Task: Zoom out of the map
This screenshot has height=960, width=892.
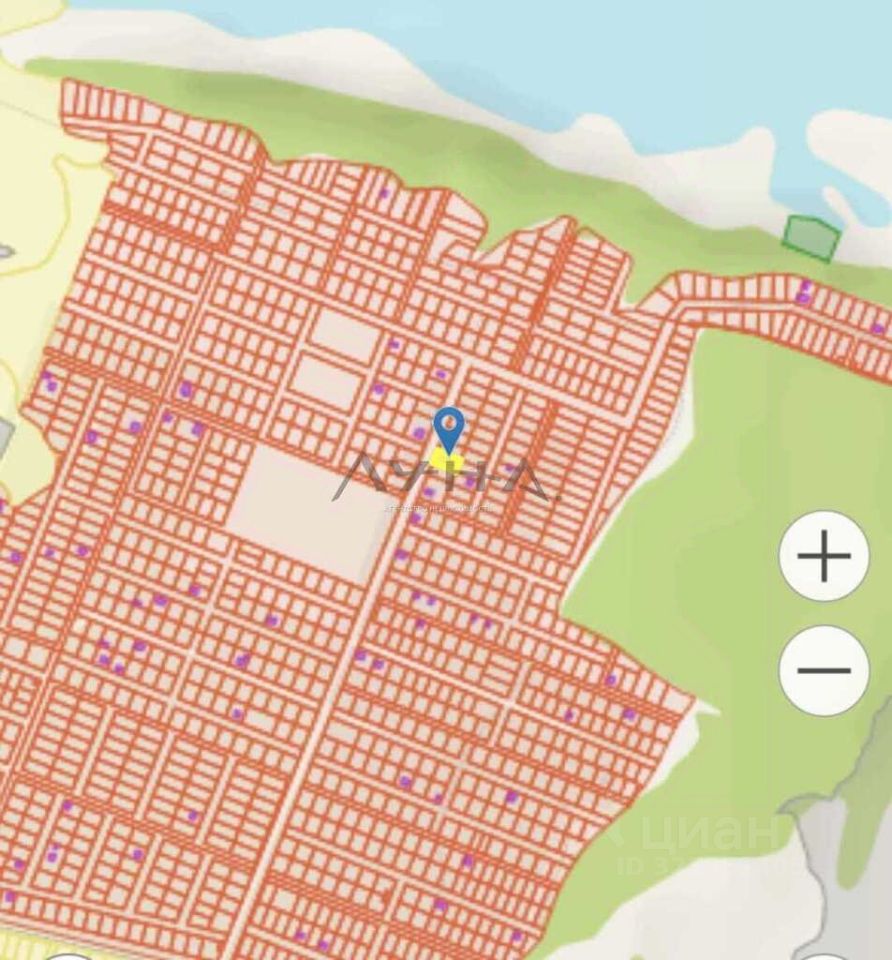Action: tap(824, 670)
